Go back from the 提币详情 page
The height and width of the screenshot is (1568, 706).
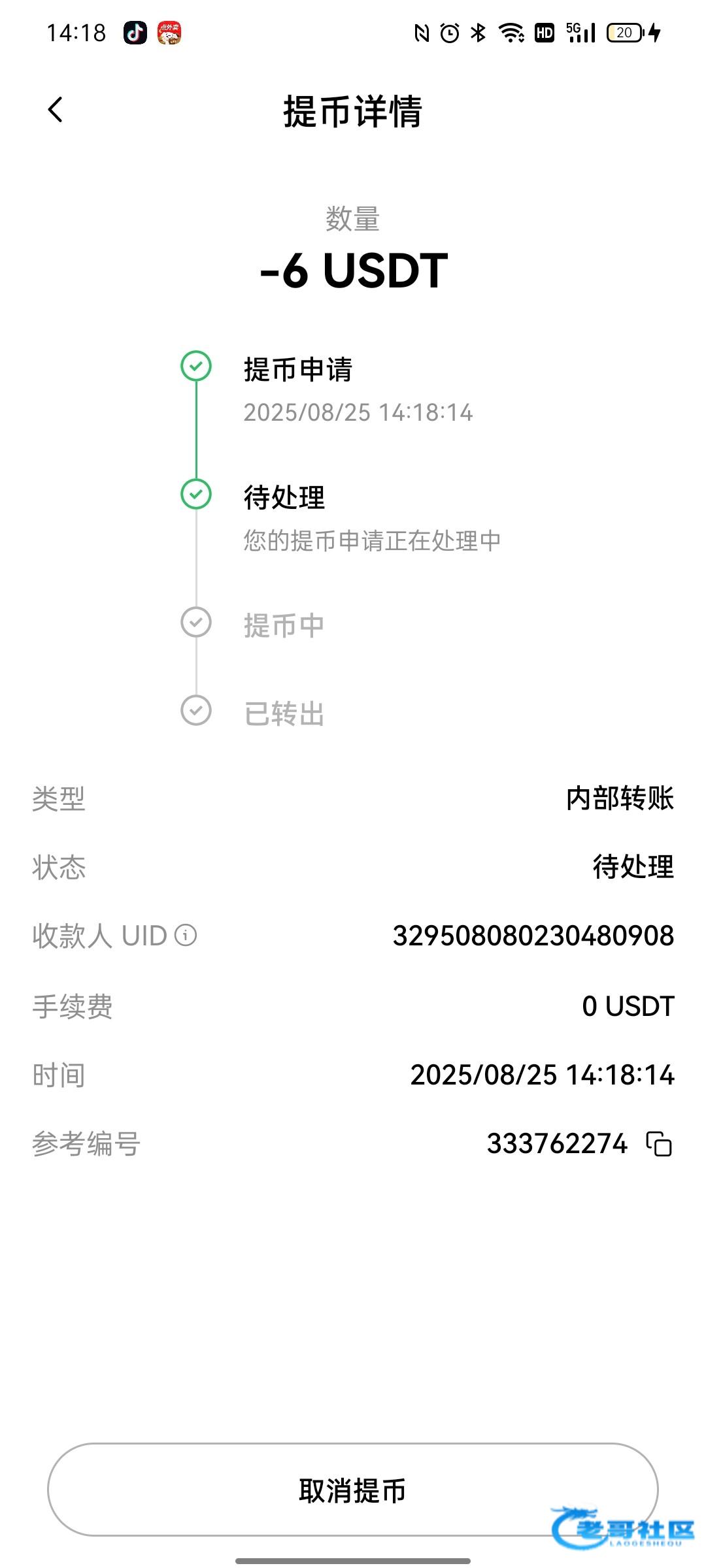coord(56,110)
